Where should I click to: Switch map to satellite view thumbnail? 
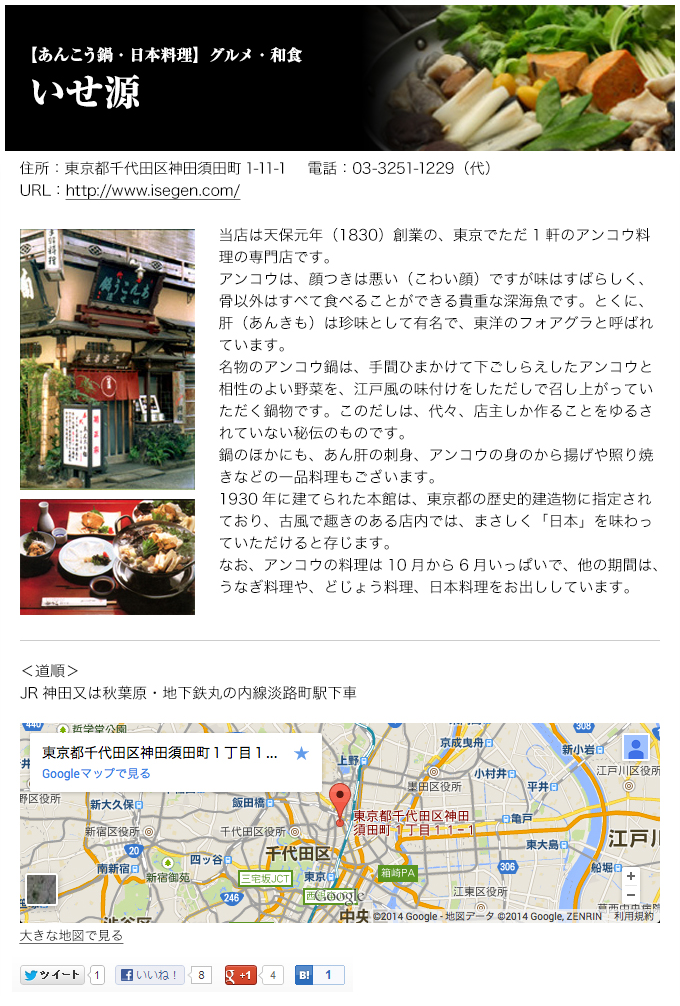tap(41, 889)
